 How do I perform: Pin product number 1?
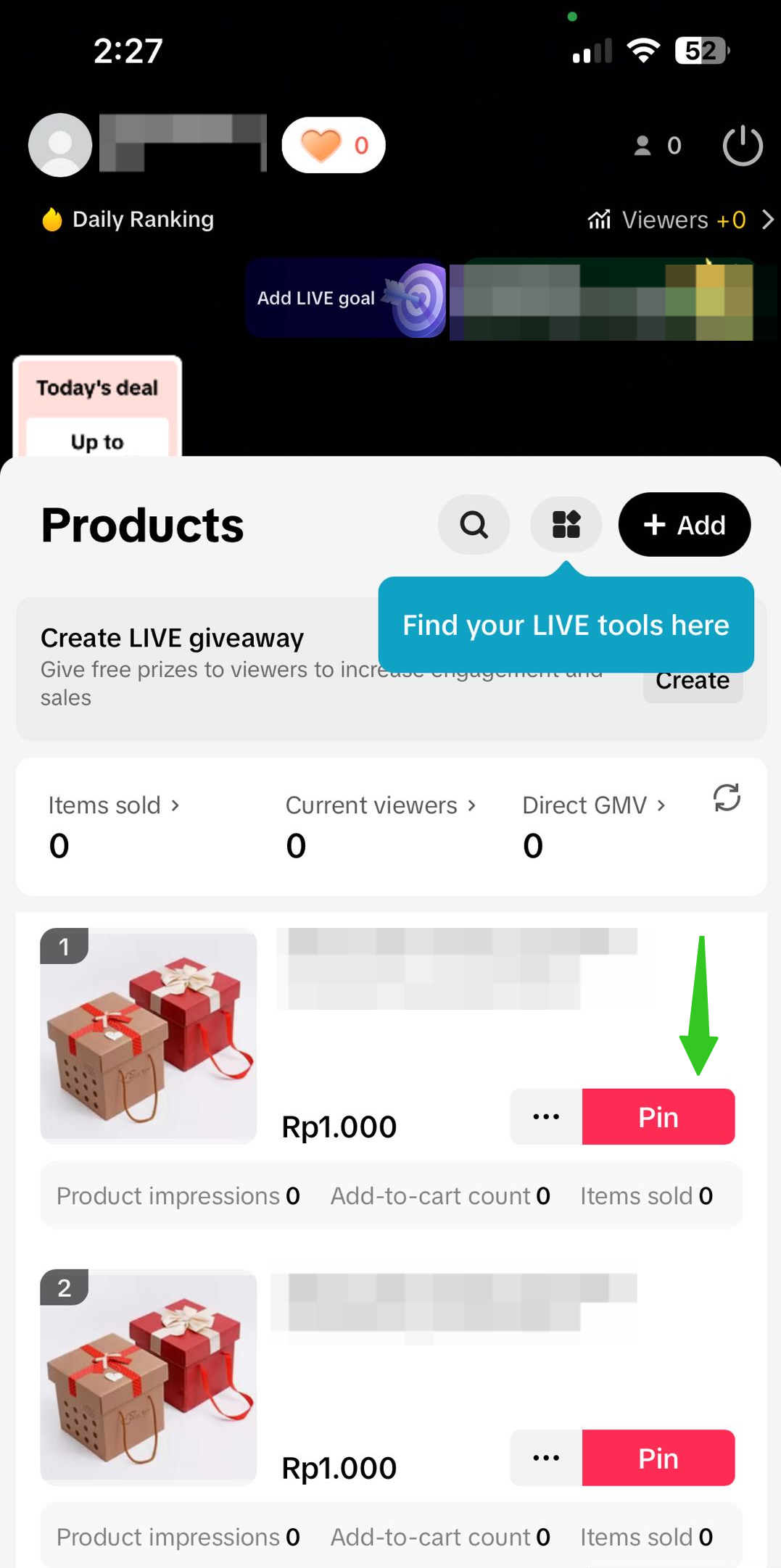coord(658,1117)
